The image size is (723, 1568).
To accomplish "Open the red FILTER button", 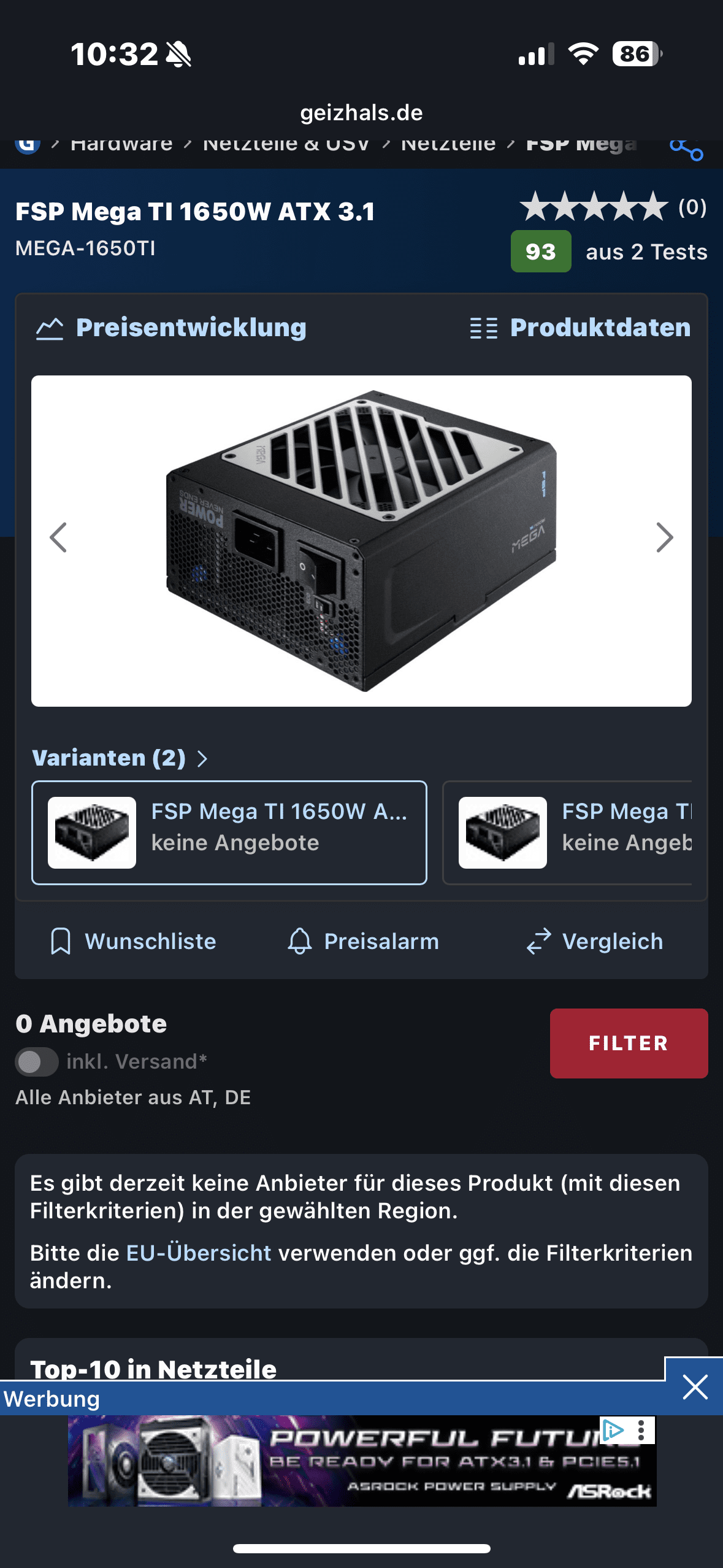I will [629, 1043].
